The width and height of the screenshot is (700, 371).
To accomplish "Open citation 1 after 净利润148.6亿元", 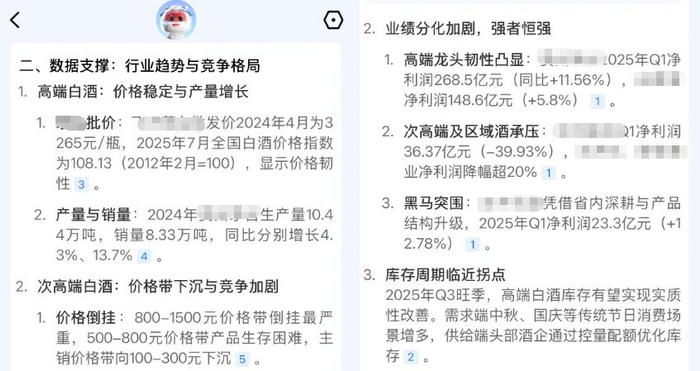I will [598, 101].
